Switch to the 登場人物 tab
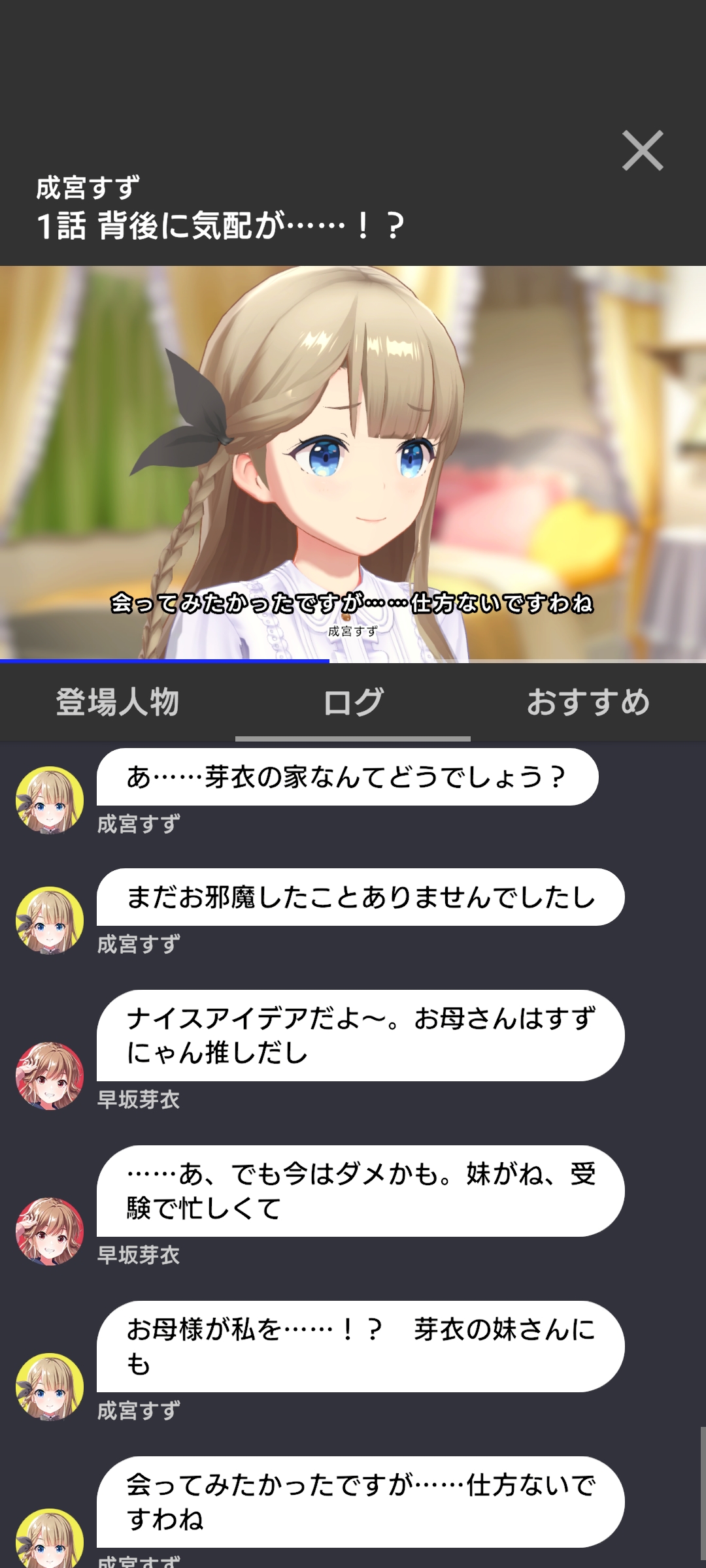 pos(118,703)
